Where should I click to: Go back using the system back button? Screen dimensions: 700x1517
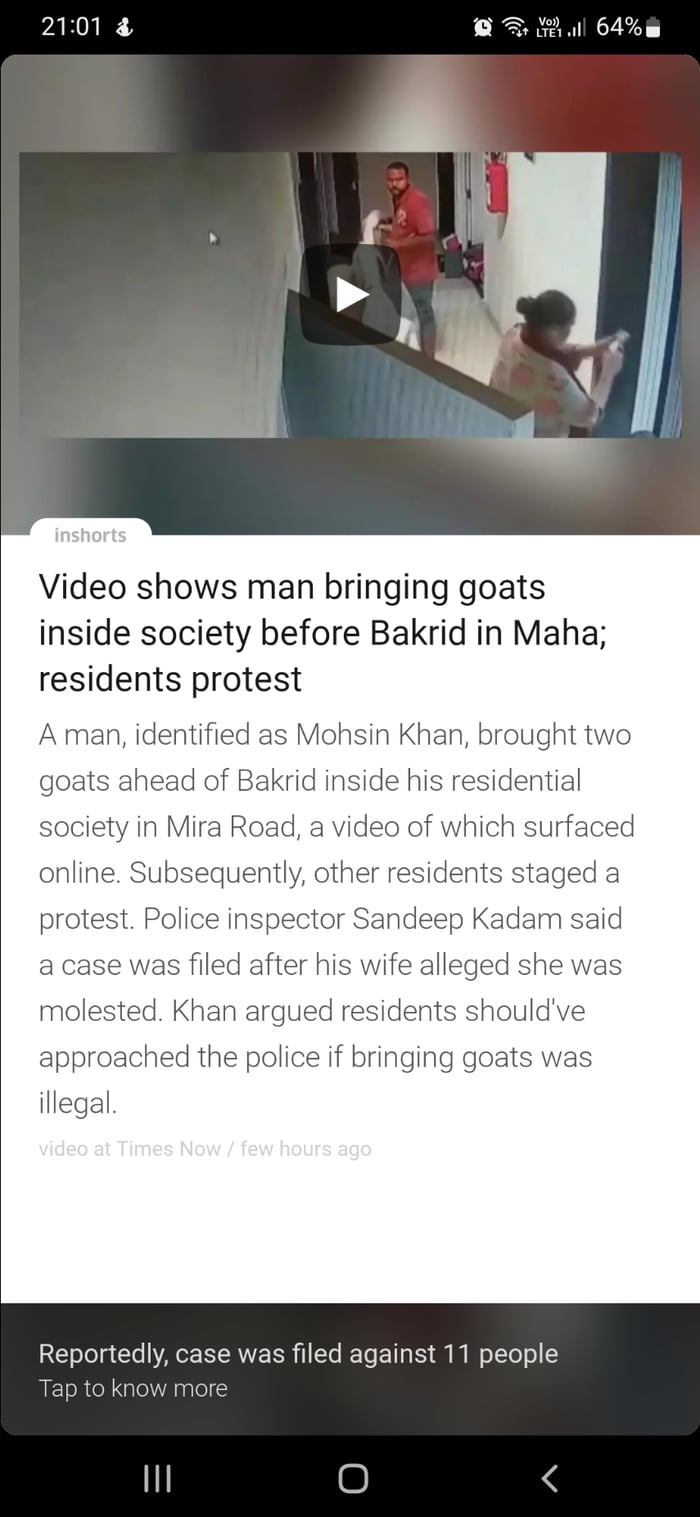click(548, 1477)
